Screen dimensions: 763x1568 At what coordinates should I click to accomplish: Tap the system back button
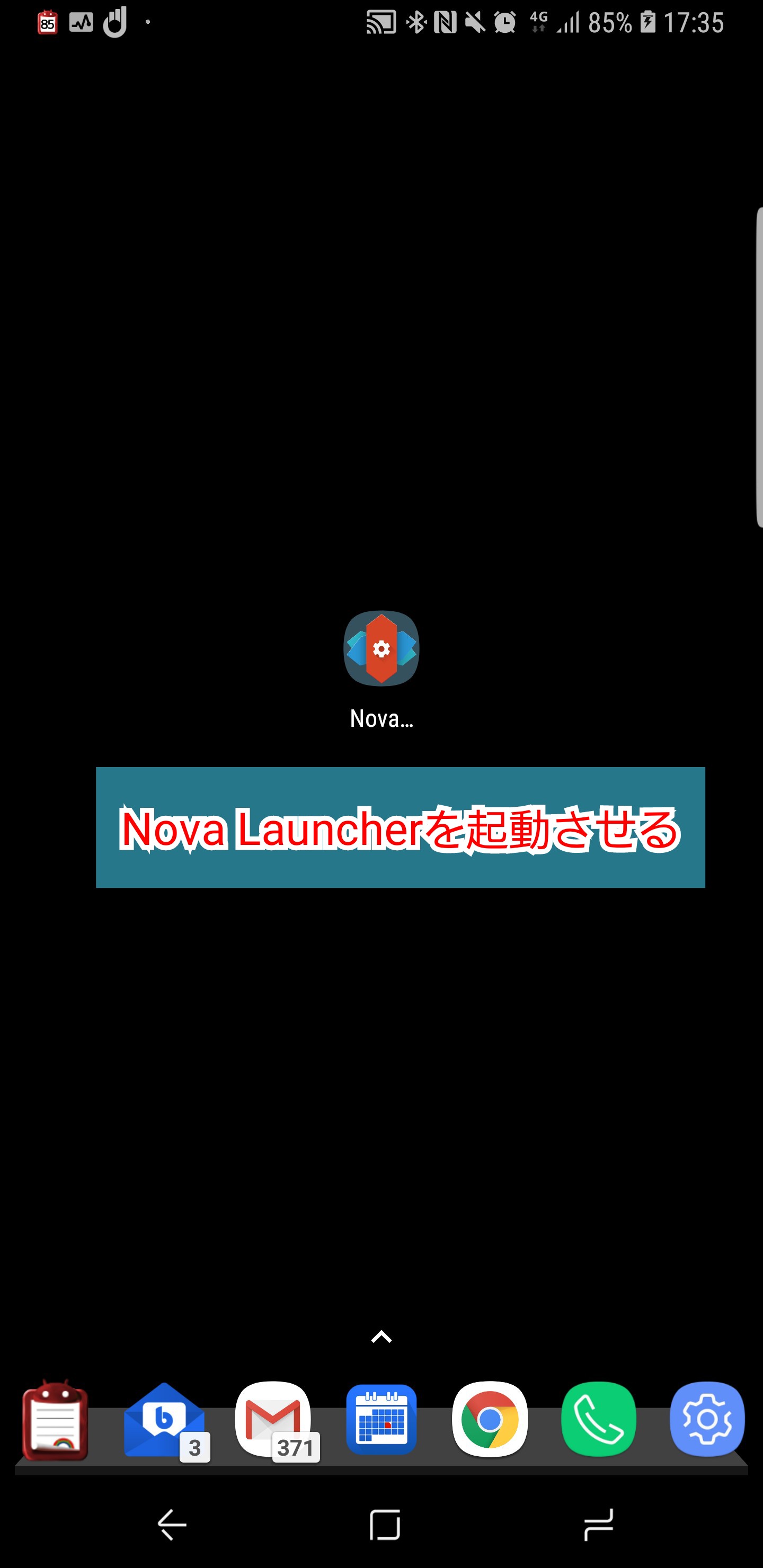pyautogui.click(x=172, y=1525)
